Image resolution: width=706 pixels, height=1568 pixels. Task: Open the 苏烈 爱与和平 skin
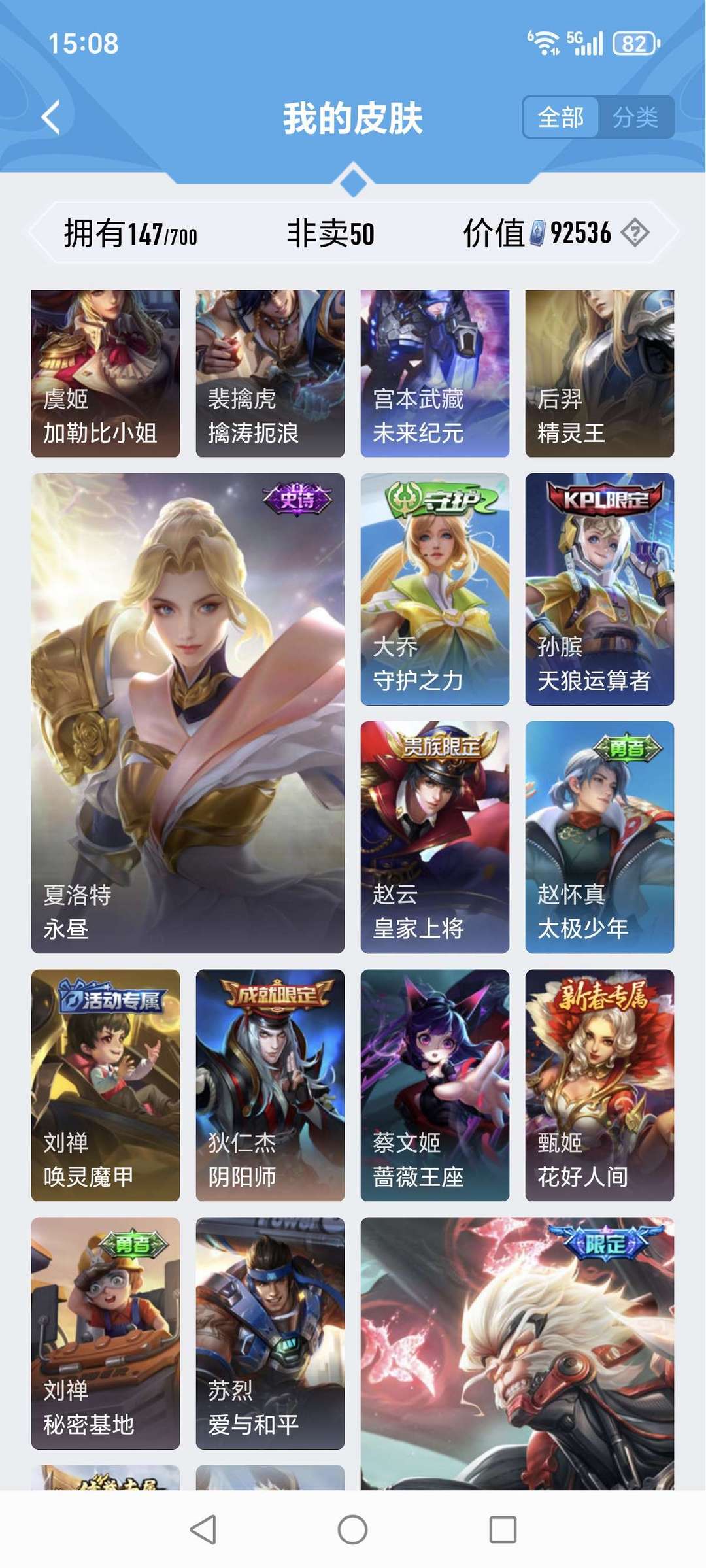pos(270,1333)
